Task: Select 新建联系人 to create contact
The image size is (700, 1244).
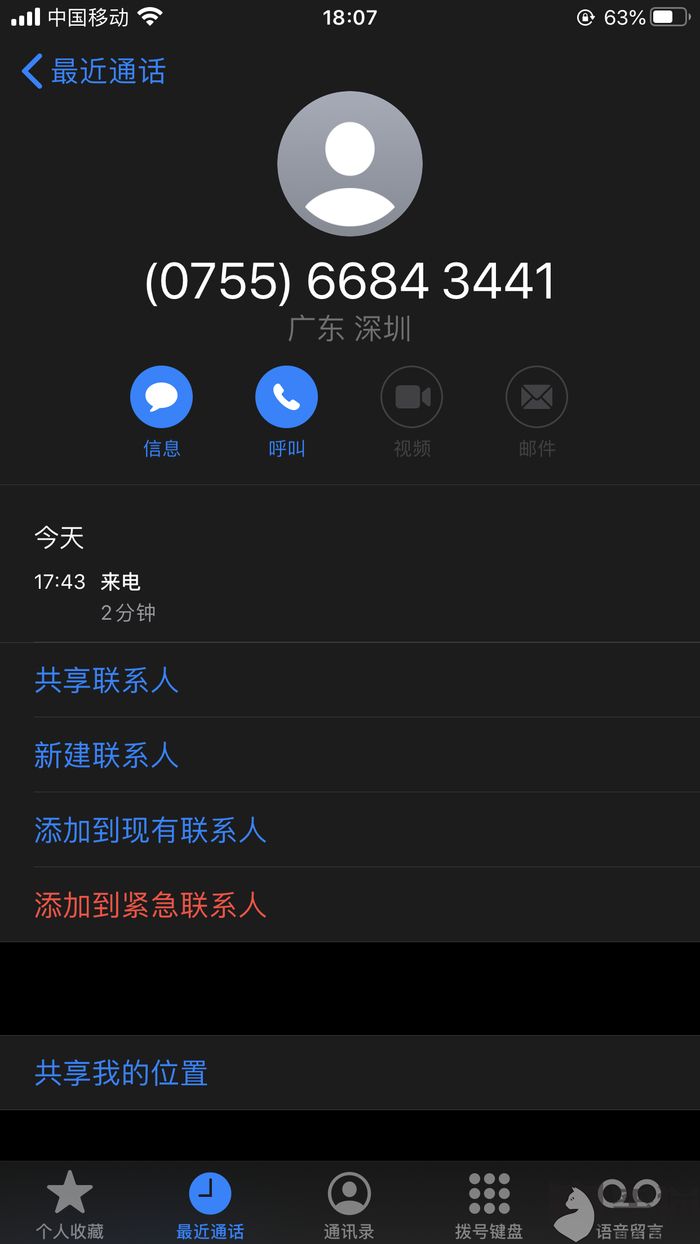Action: (x=106, y=755)
